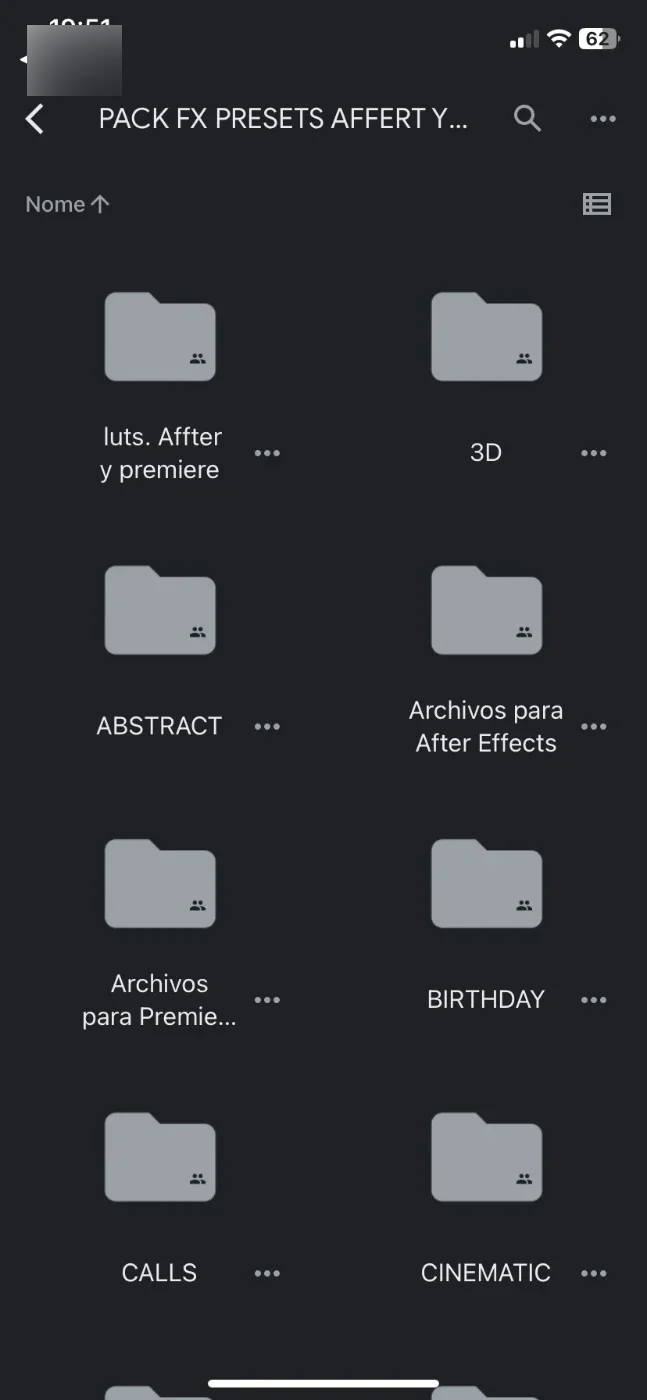Image resolution: width=647 pixels, height=1400 pixels.
Task: Open the Archivos para After Effects folder
Action: coord(486,610)
